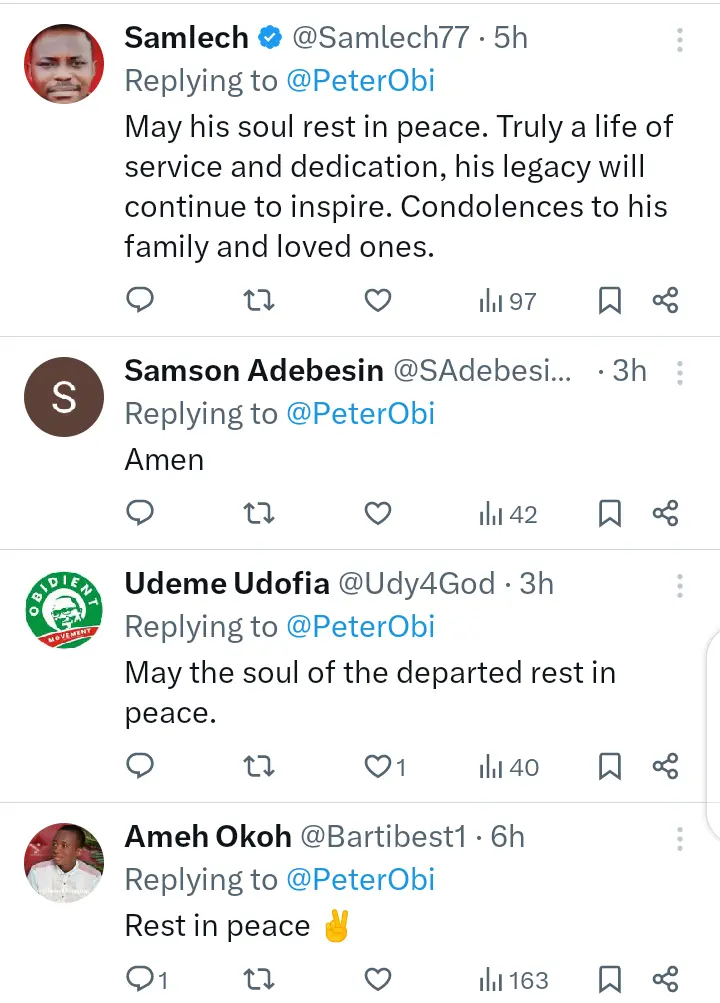Screen dimensions: 720x1003
Task: Share Ameh Okoh's reply
Action: (666, 979)
